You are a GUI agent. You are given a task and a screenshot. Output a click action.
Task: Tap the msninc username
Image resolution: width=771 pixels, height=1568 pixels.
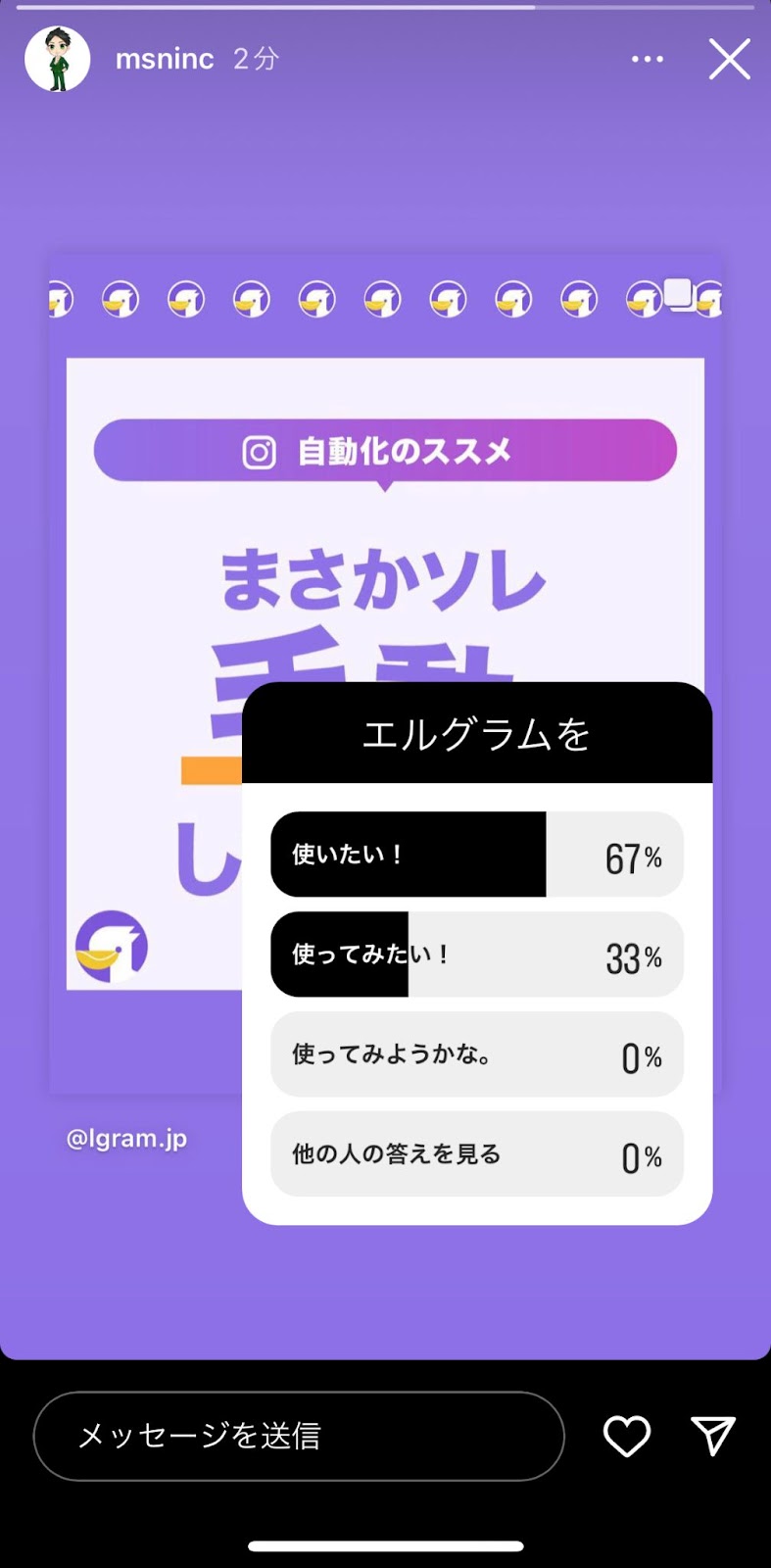click(165, 59)
